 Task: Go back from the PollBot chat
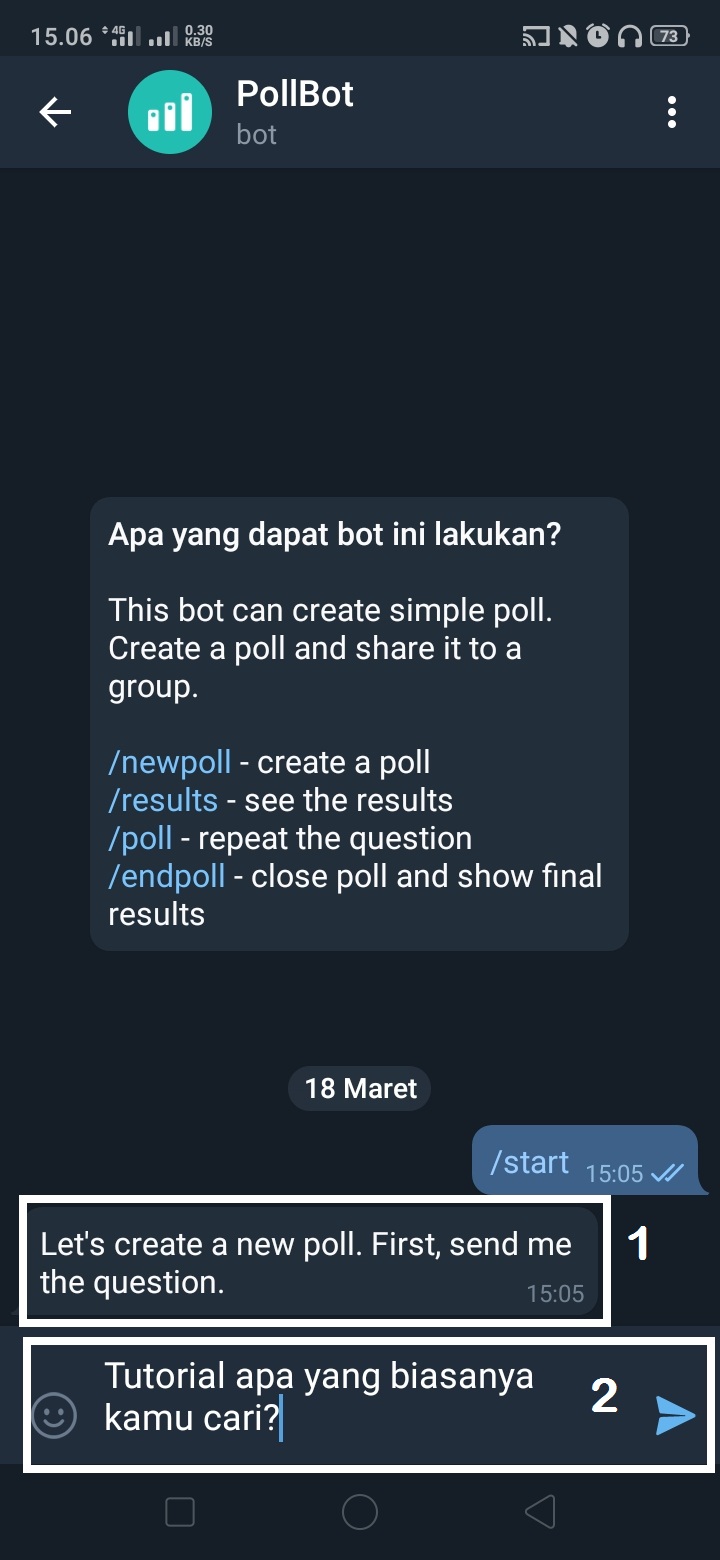click(55, 113)
